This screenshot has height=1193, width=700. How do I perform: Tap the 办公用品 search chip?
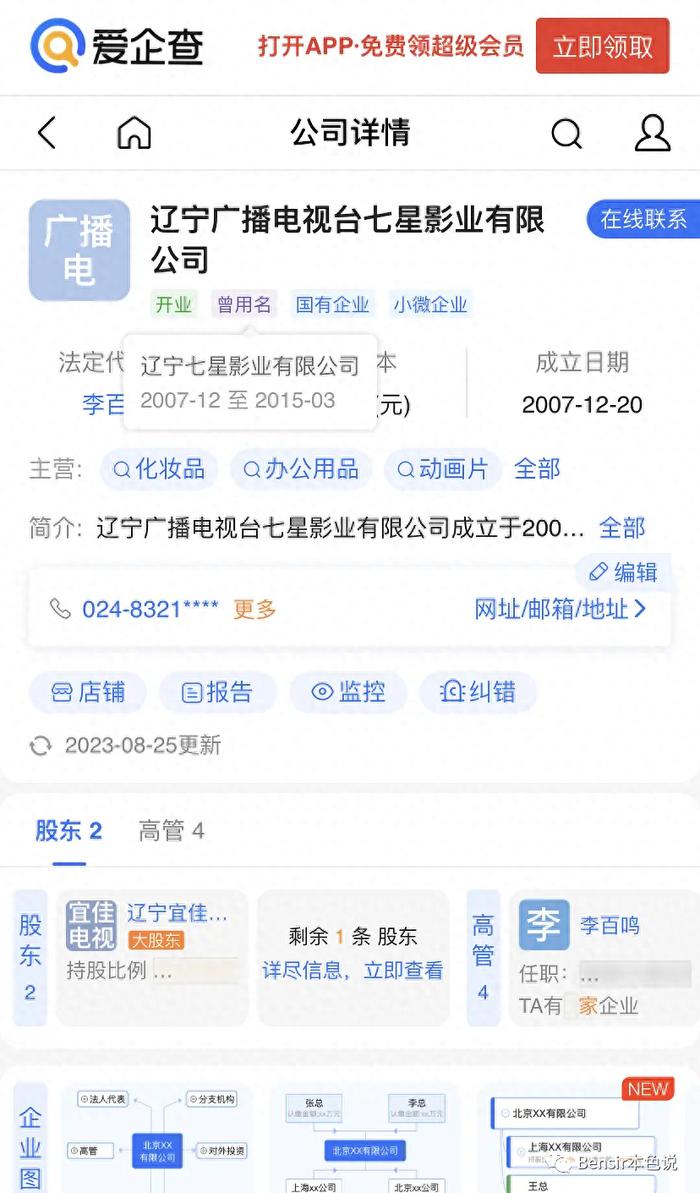coord(301,469)
